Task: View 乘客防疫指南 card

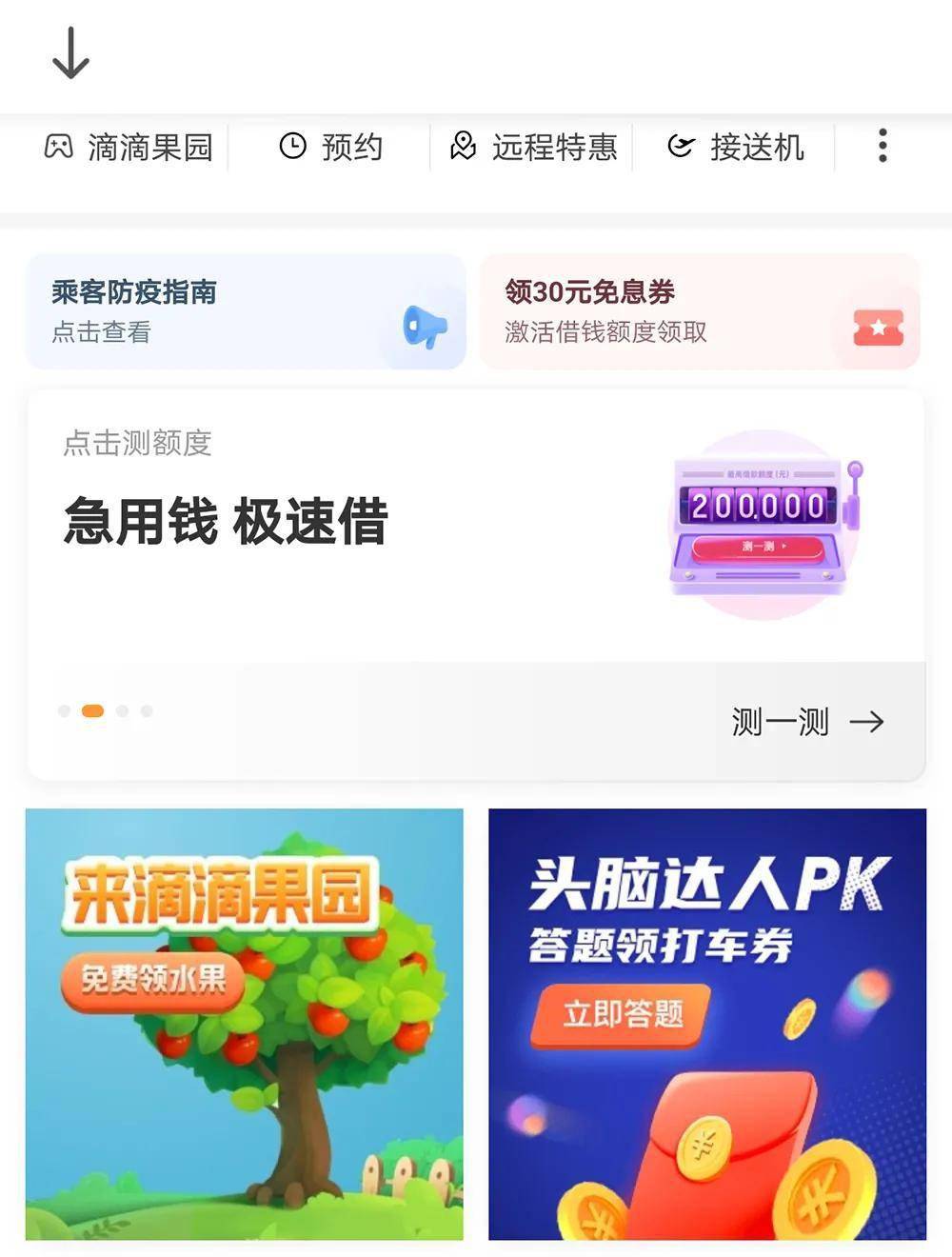Action: 246,311
